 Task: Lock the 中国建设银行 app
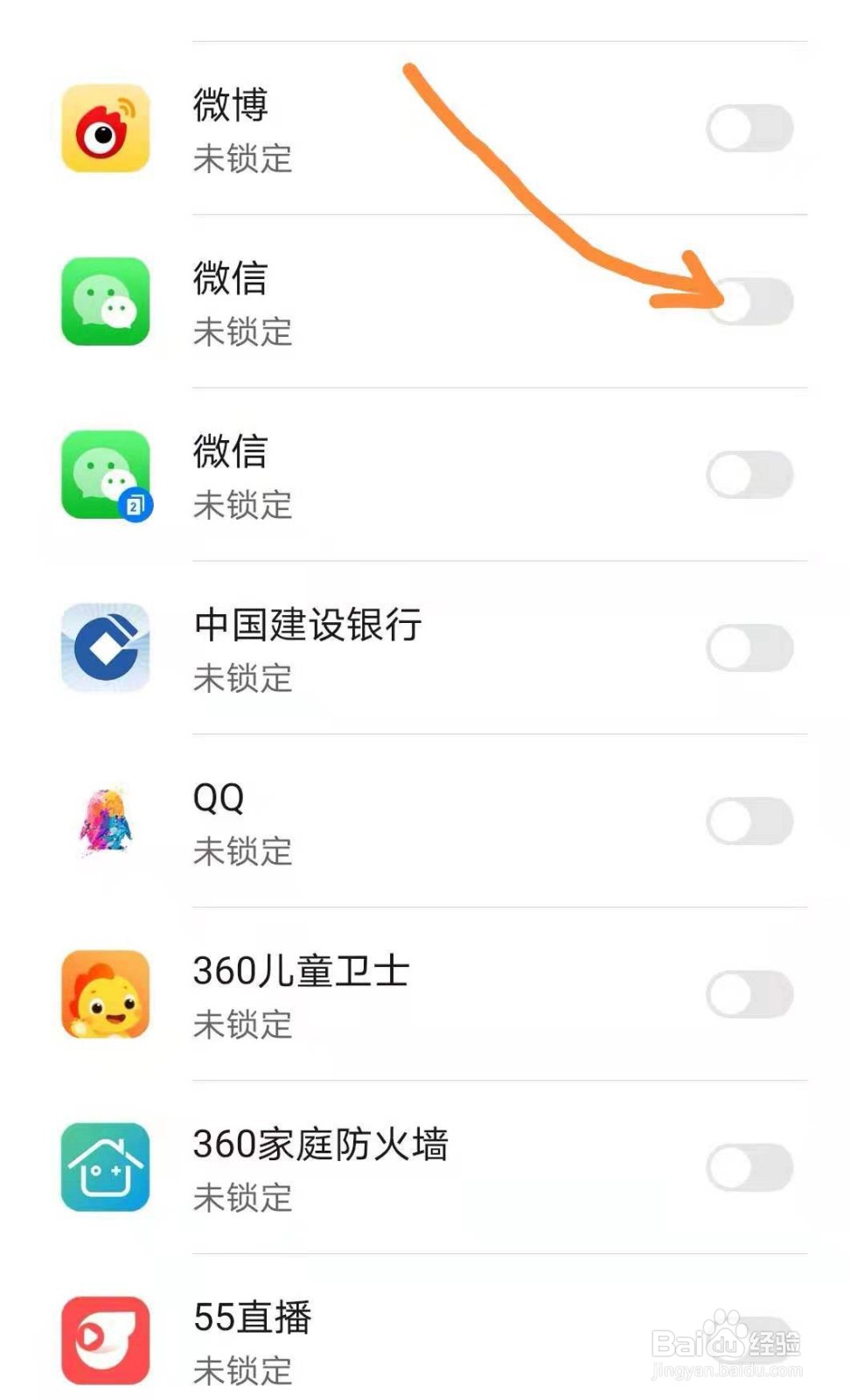[x=749, y=647]
